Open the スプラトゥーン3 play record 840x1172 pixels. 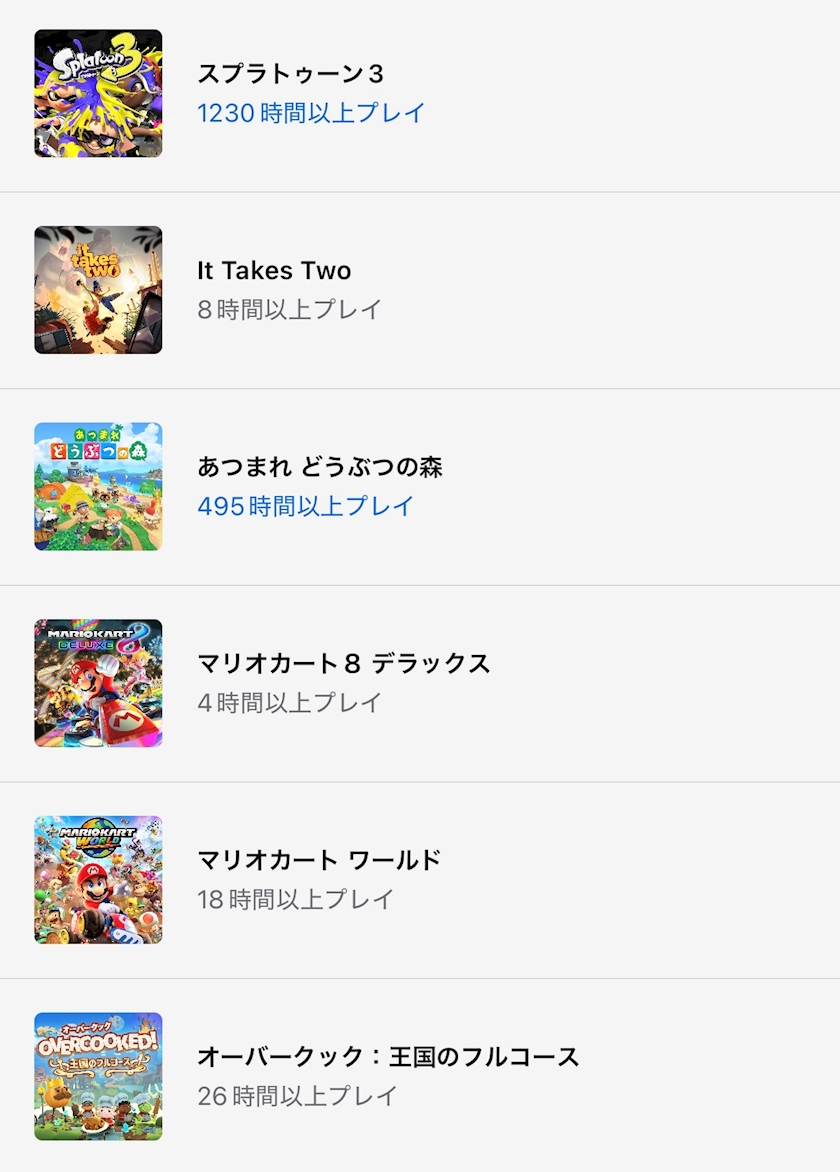tap(420, 93)
